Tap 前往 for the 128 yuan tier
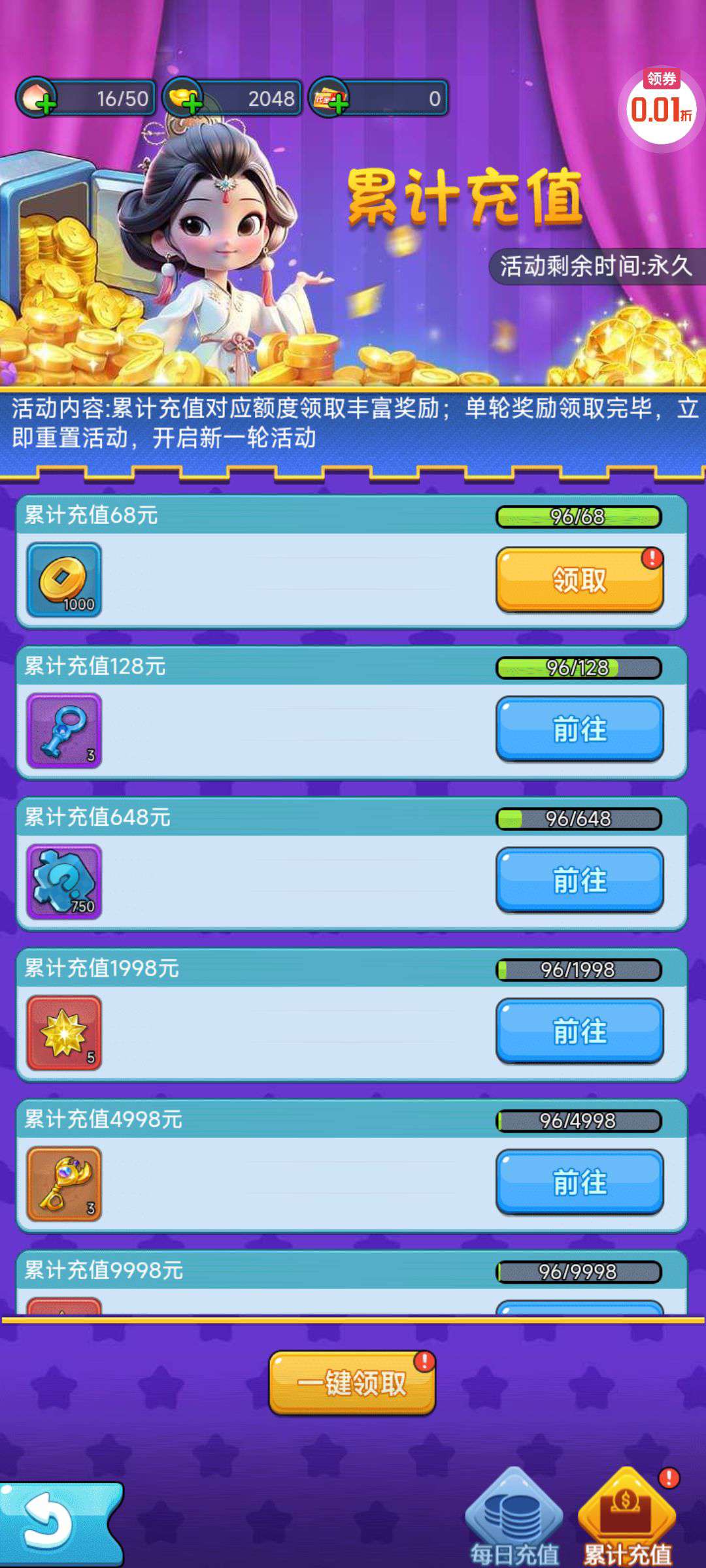 [x=579, y=729]
